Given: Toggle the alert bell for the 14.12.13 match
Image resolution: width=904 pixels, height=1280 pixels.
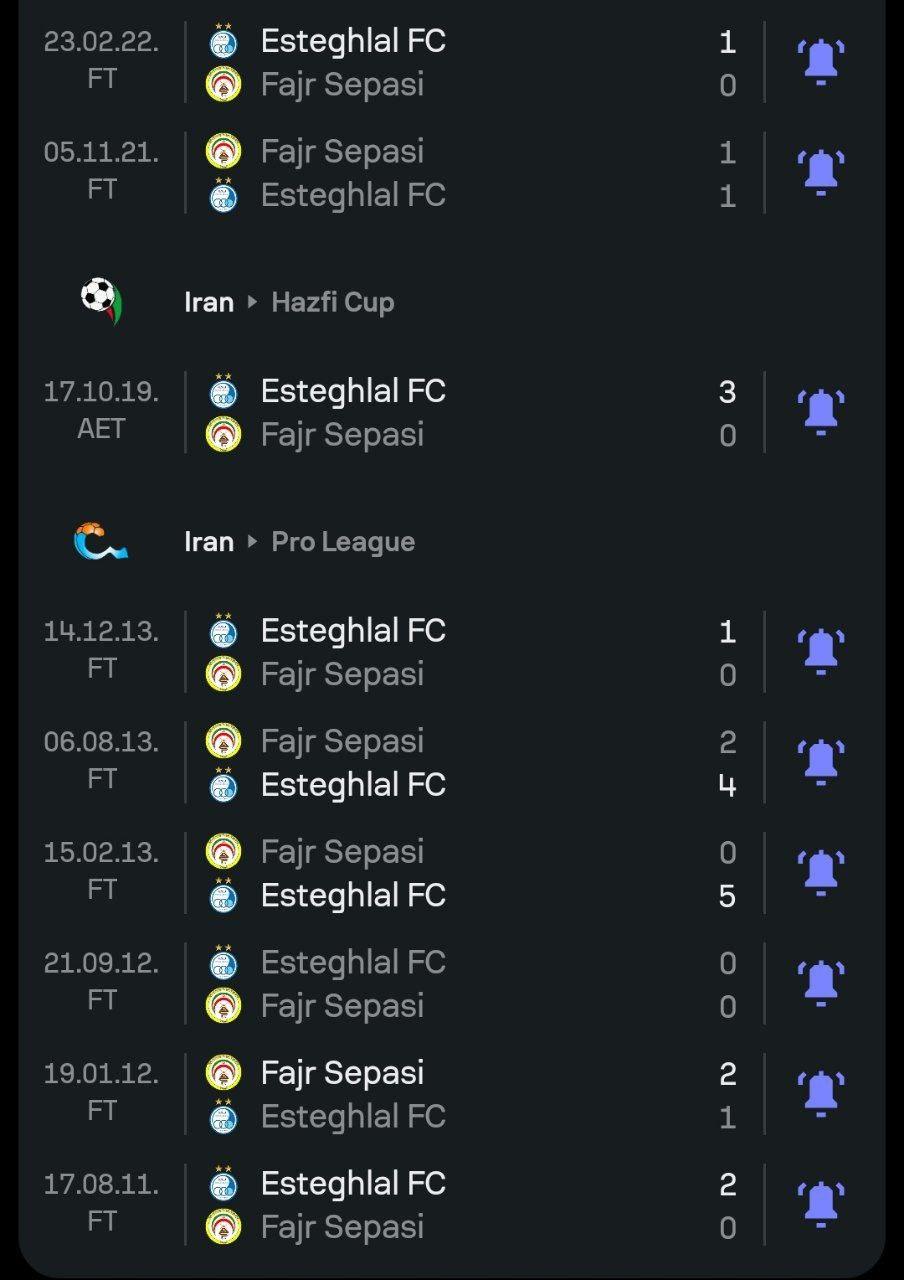Looking at the screenshot, I should pyautogui.click(x=821, y=652).
